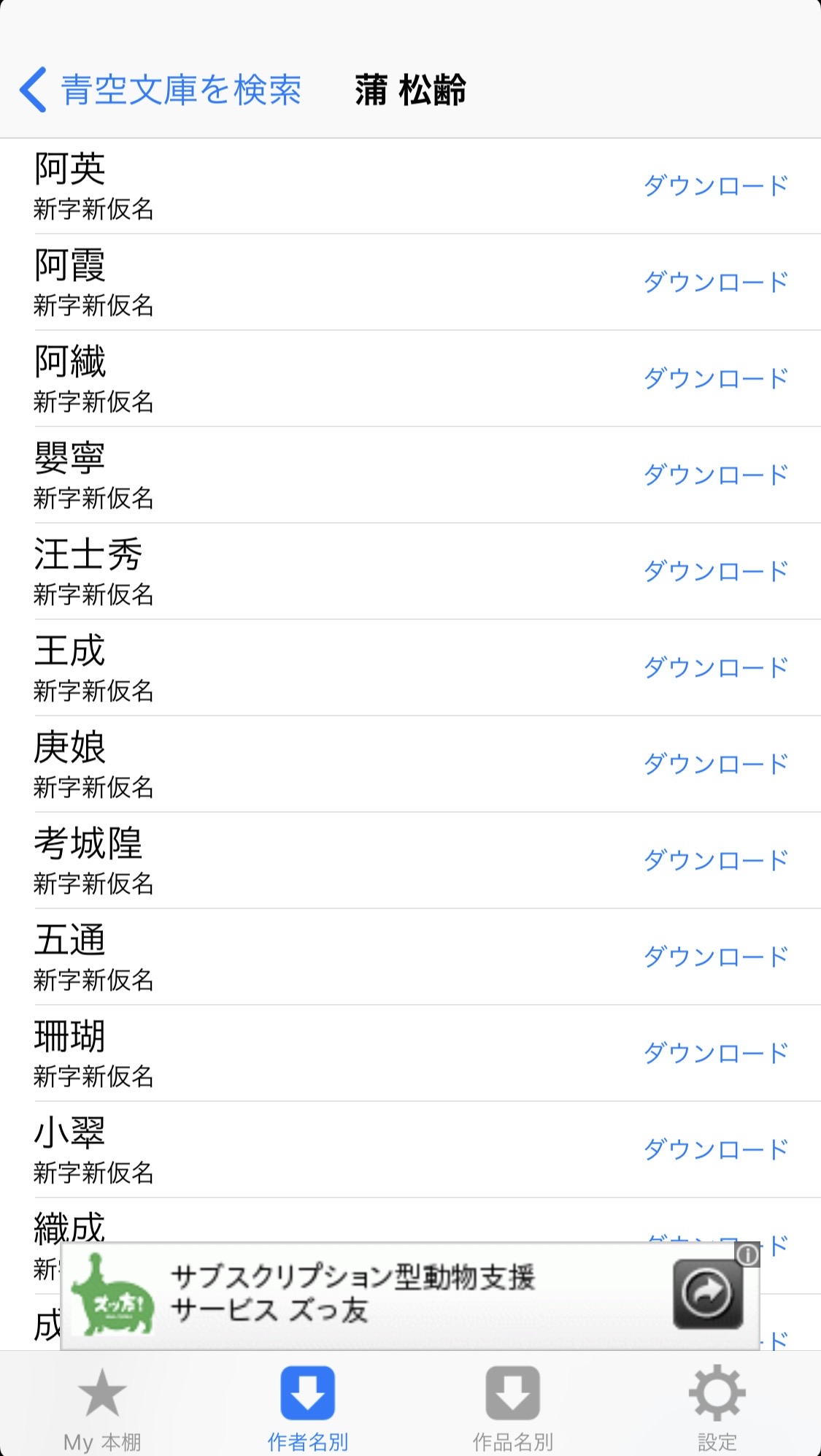
Task: Download the book 小翠
Action: coord(715,1149)
